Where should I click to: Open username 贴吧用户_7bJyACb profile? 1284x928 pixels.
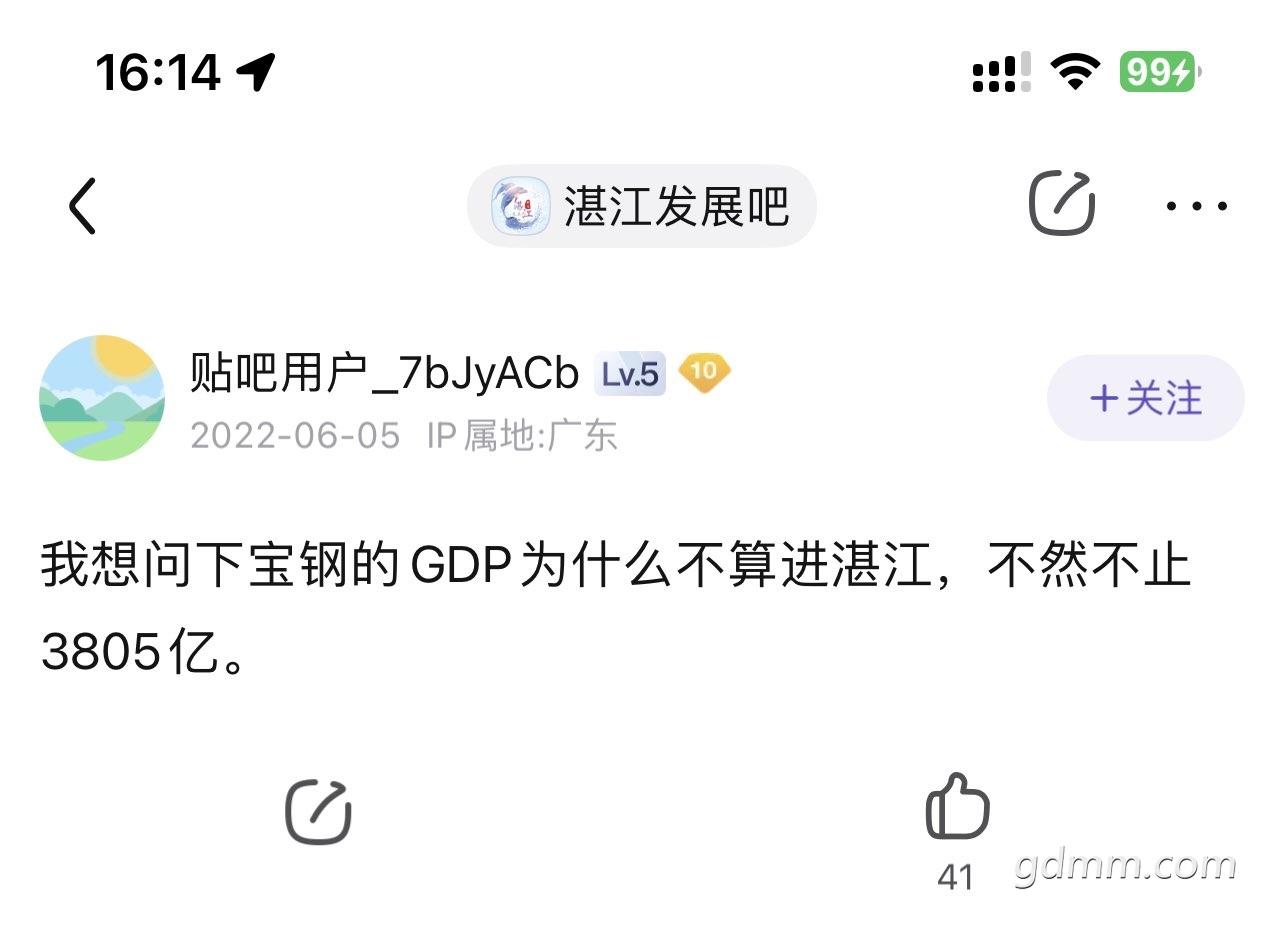pos(385,374)
